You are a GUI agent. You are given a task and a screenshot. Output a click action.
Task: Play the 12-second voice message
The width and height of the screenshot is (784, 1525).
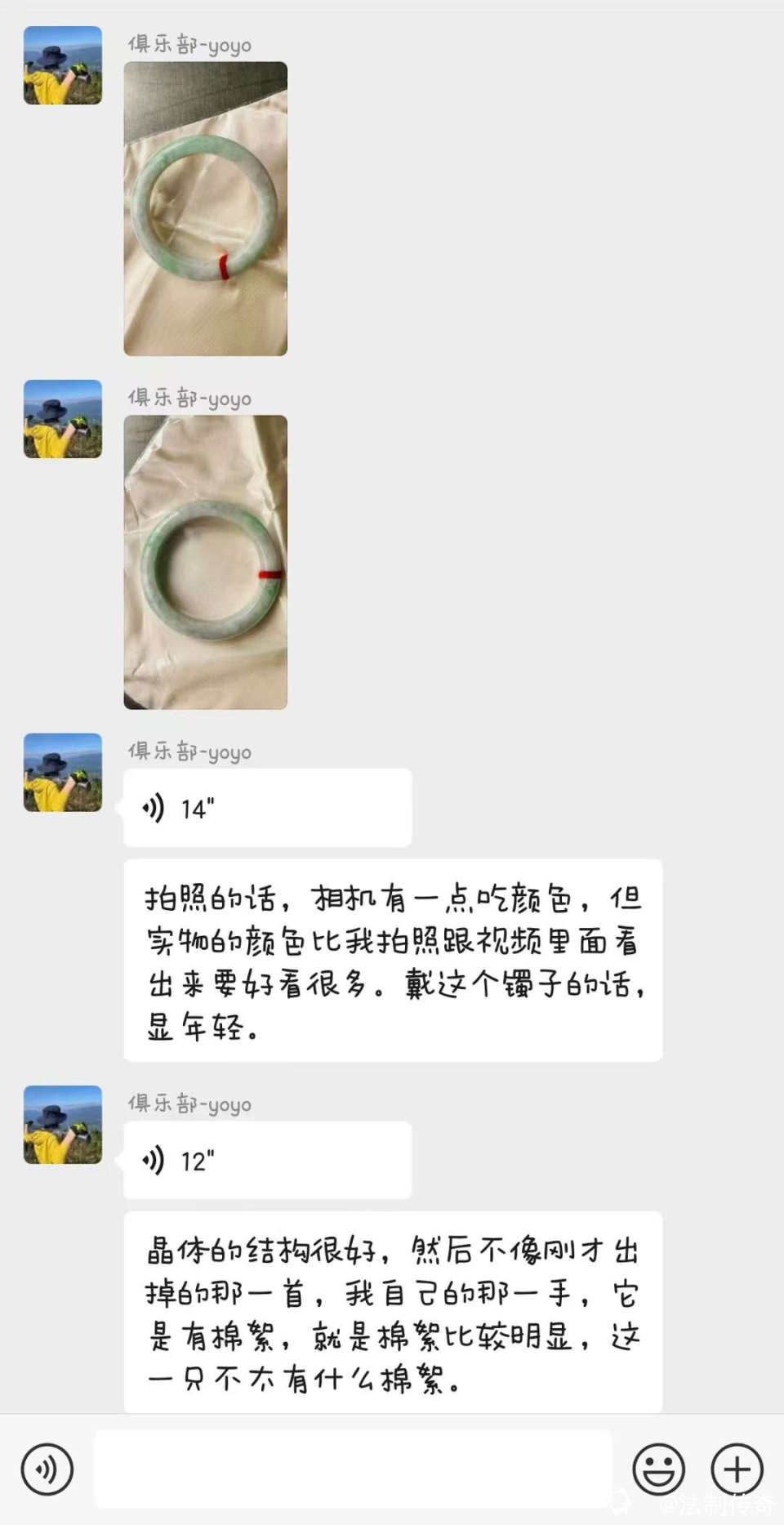[x=267, y=1160]
